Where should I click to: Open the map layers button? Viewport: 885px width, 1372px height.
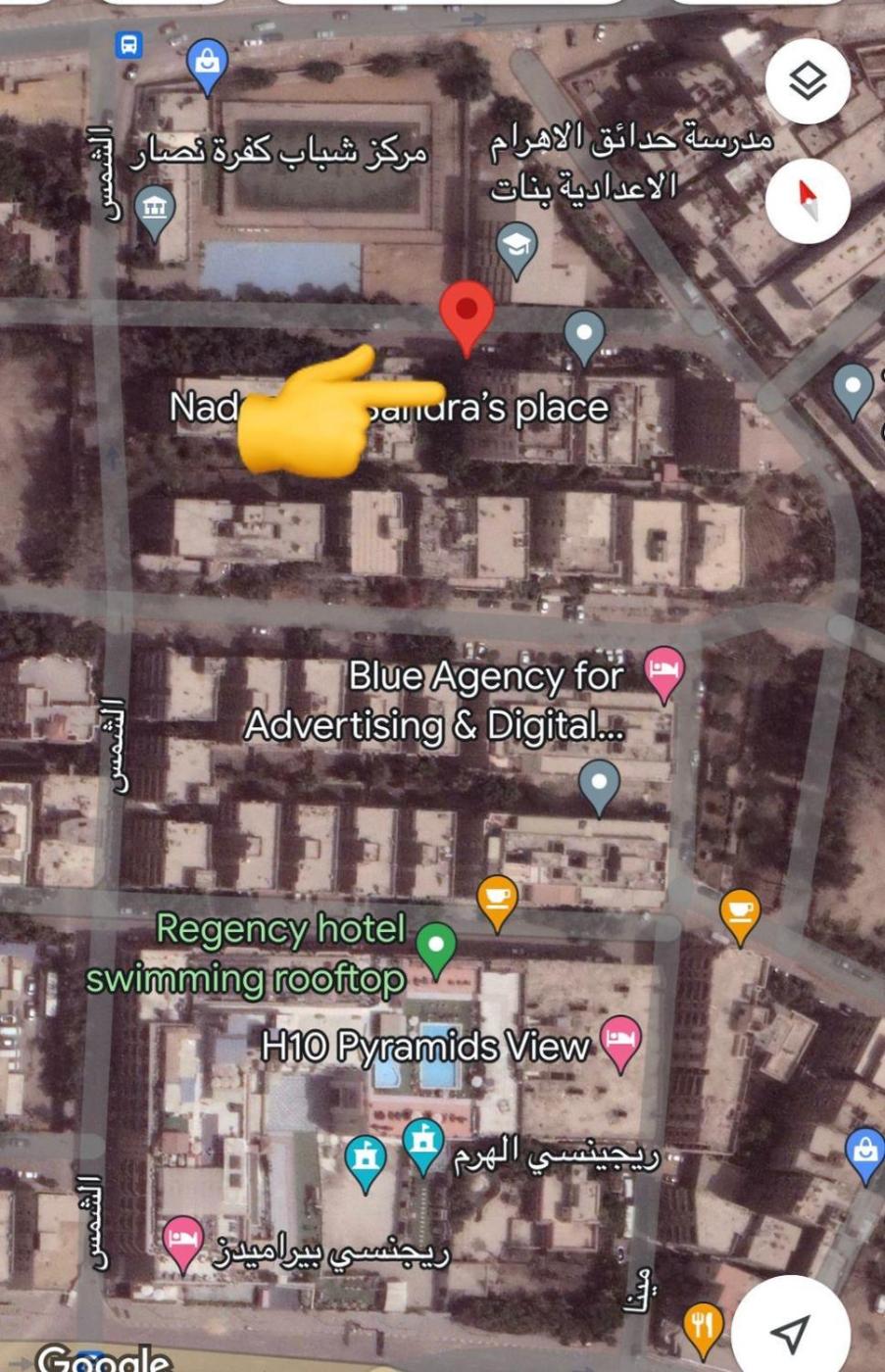click(808, 82)
